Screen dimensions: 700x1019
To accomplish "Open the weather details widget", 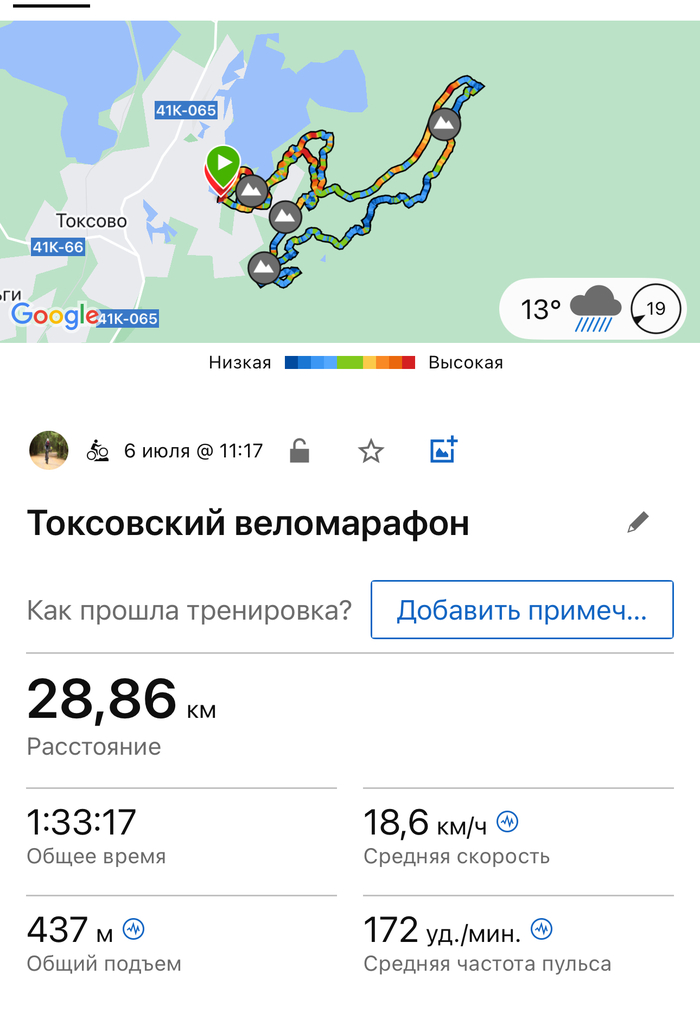I will click(592, 308).
